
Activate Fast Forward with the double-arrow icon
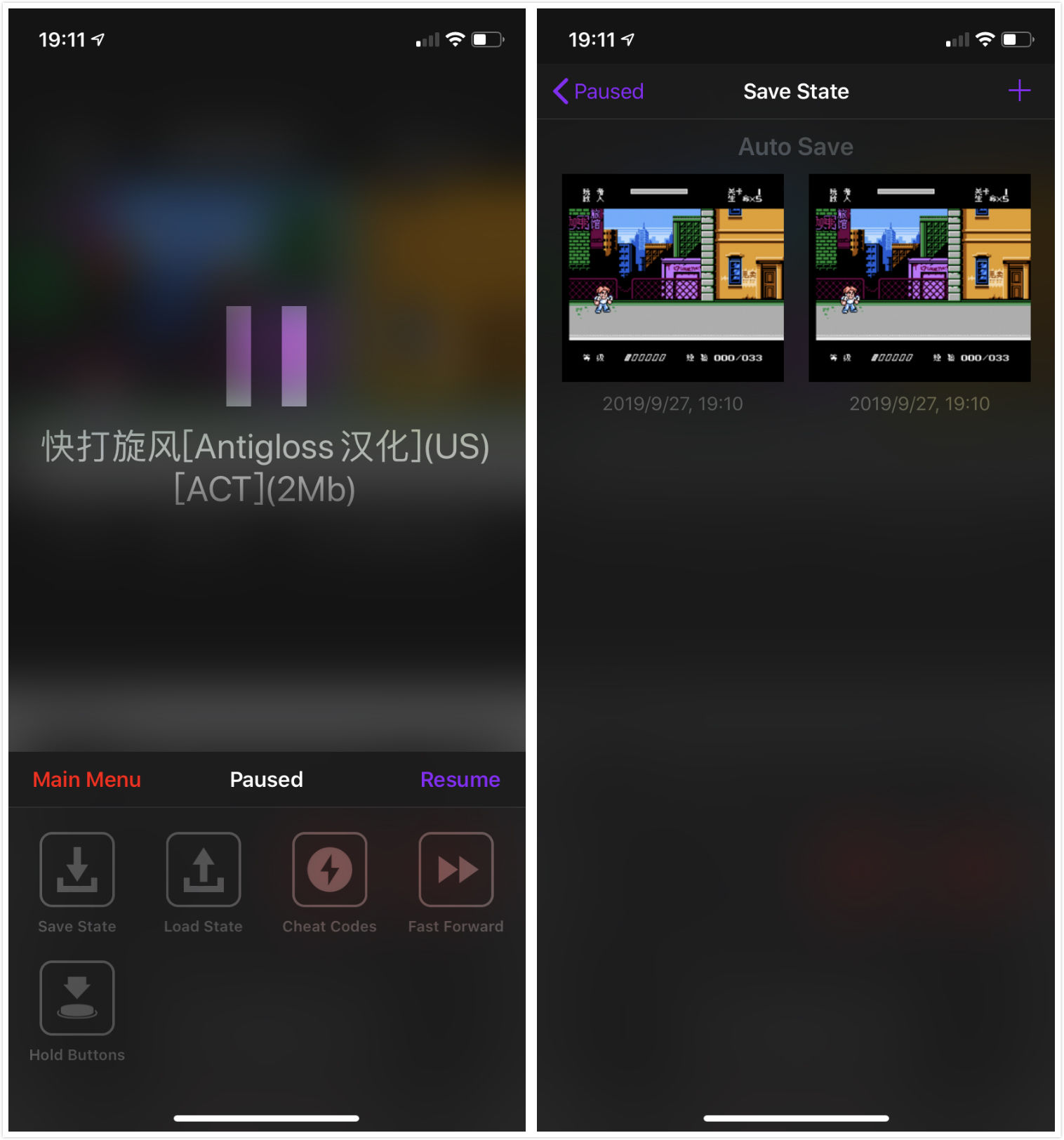pos(456,869)
